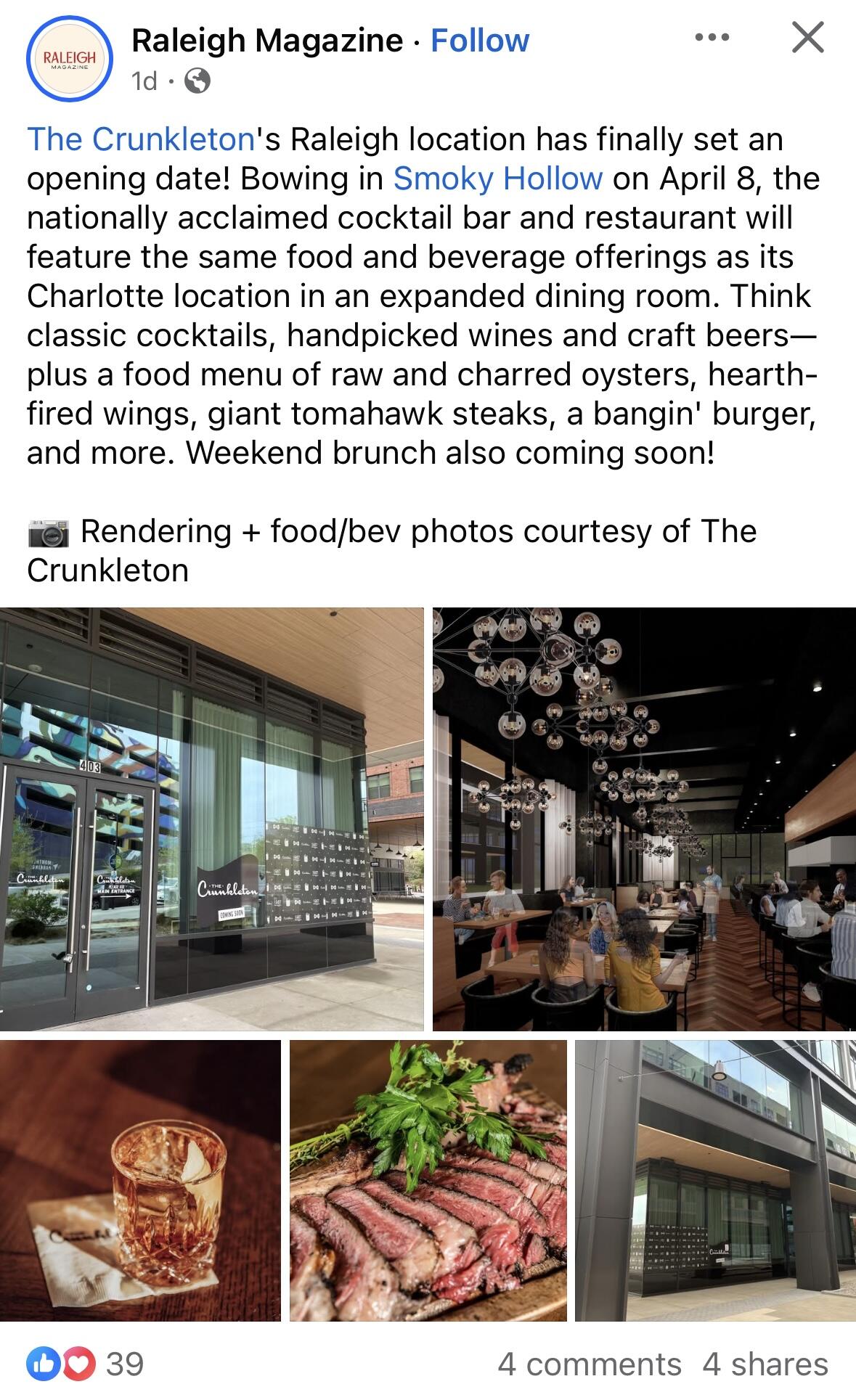
Task: View the 39 reactions list
Action: tap(86, 1364)
